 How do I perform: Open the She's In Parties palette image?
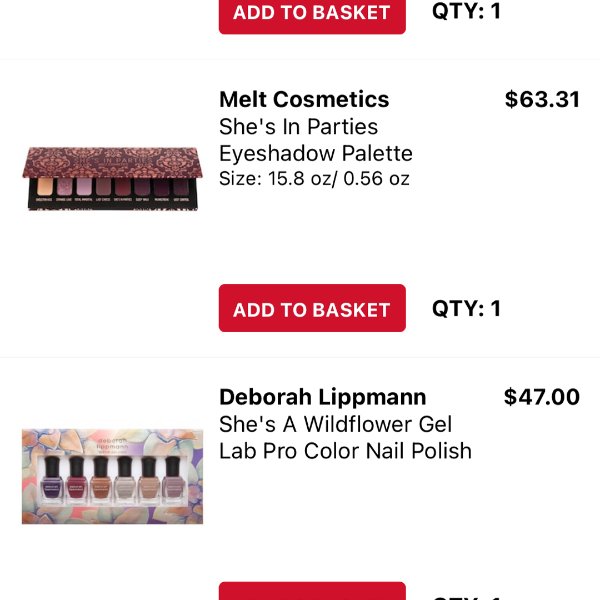(x=112, y=179)
